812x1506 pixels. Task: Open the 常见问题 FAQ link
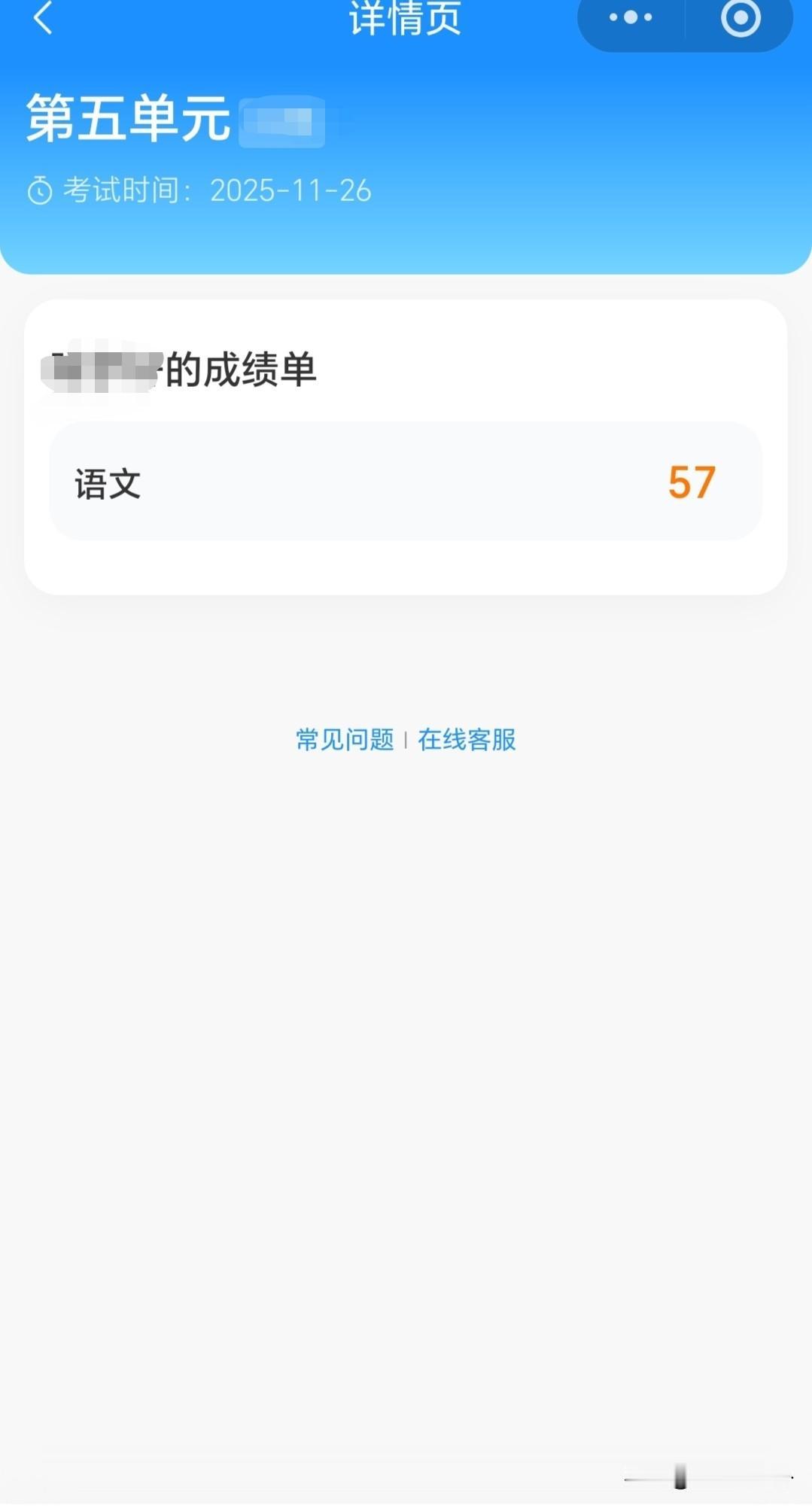[x=345, y=740]
